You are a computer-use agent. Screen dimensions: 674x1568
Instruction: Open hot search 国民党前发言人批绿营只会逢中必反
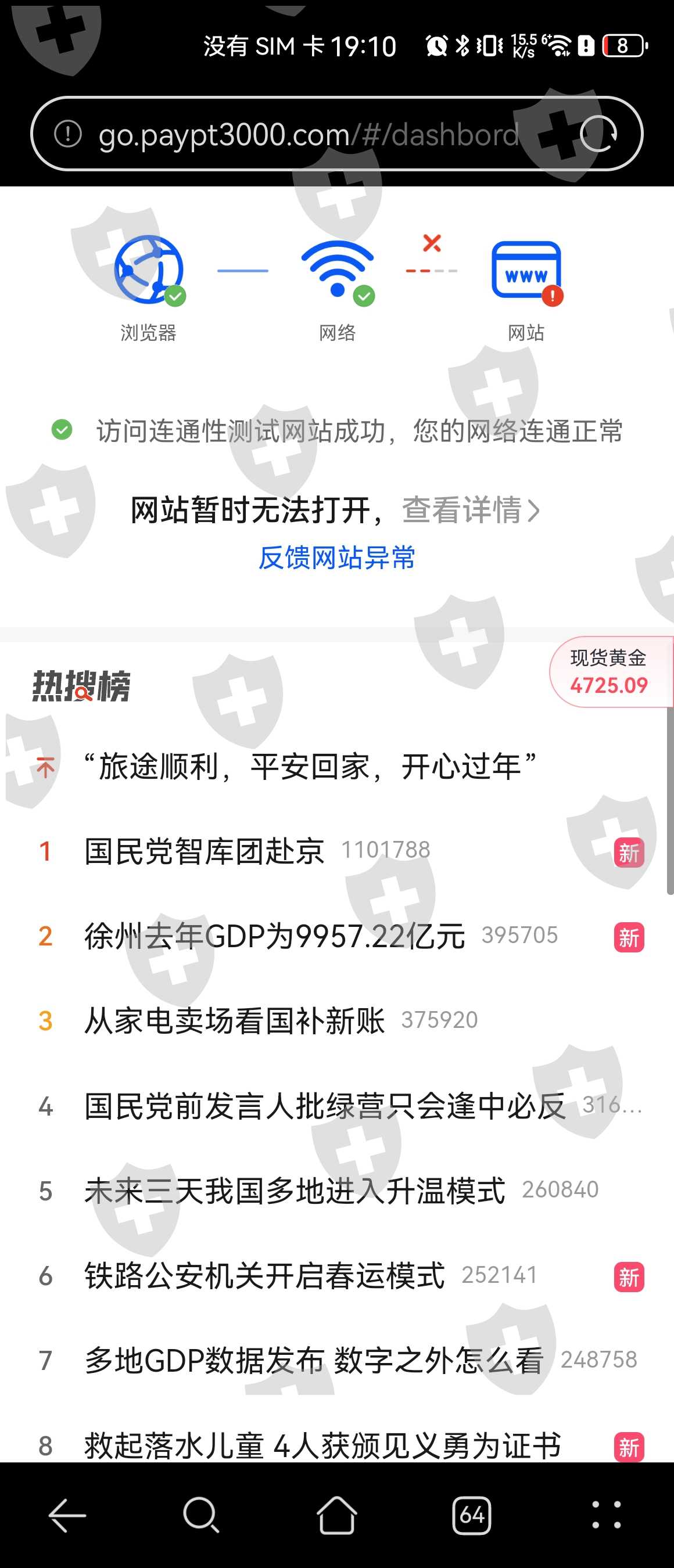pyautogui.click(x=325, y=1106)
